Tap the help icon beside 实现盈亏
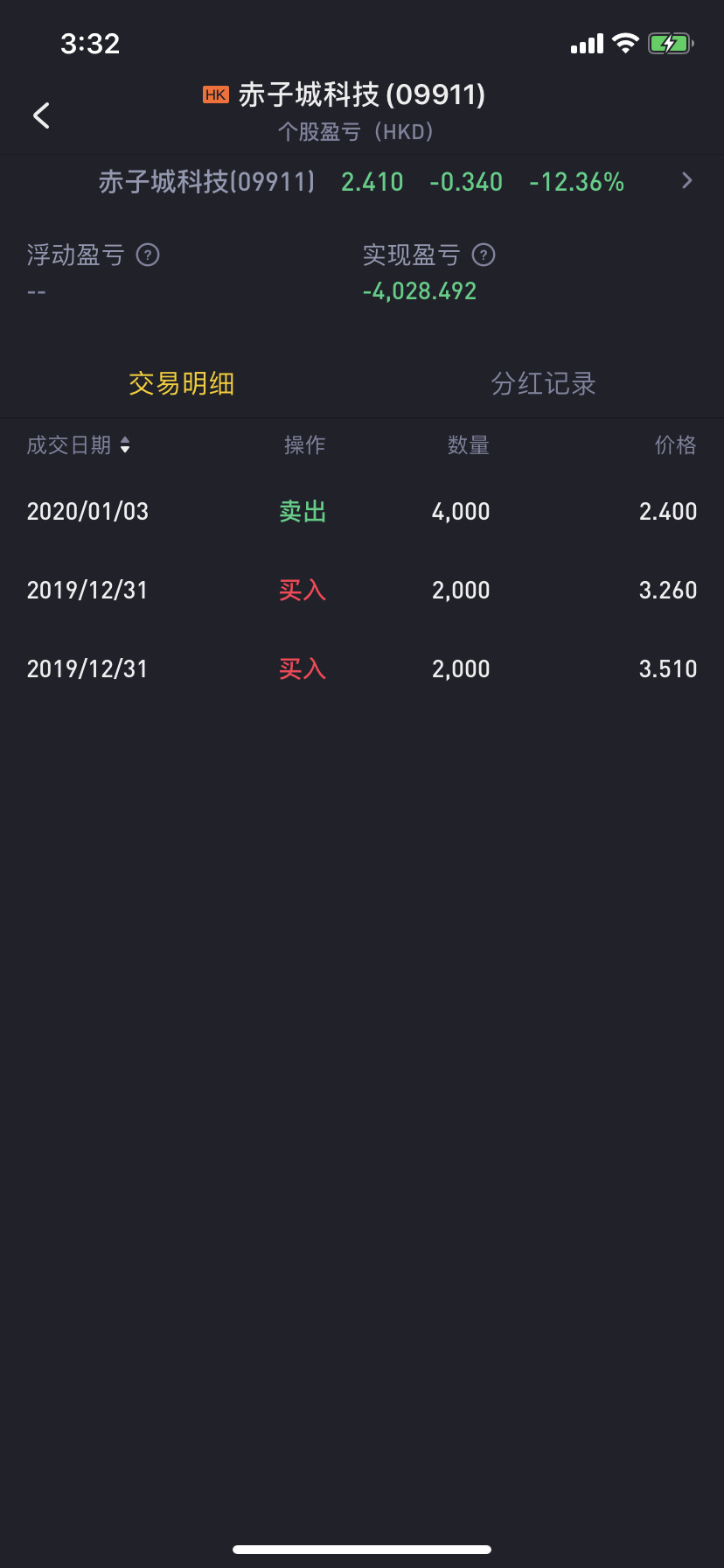The image size is (724, 1568). click(x=484, y=255)
